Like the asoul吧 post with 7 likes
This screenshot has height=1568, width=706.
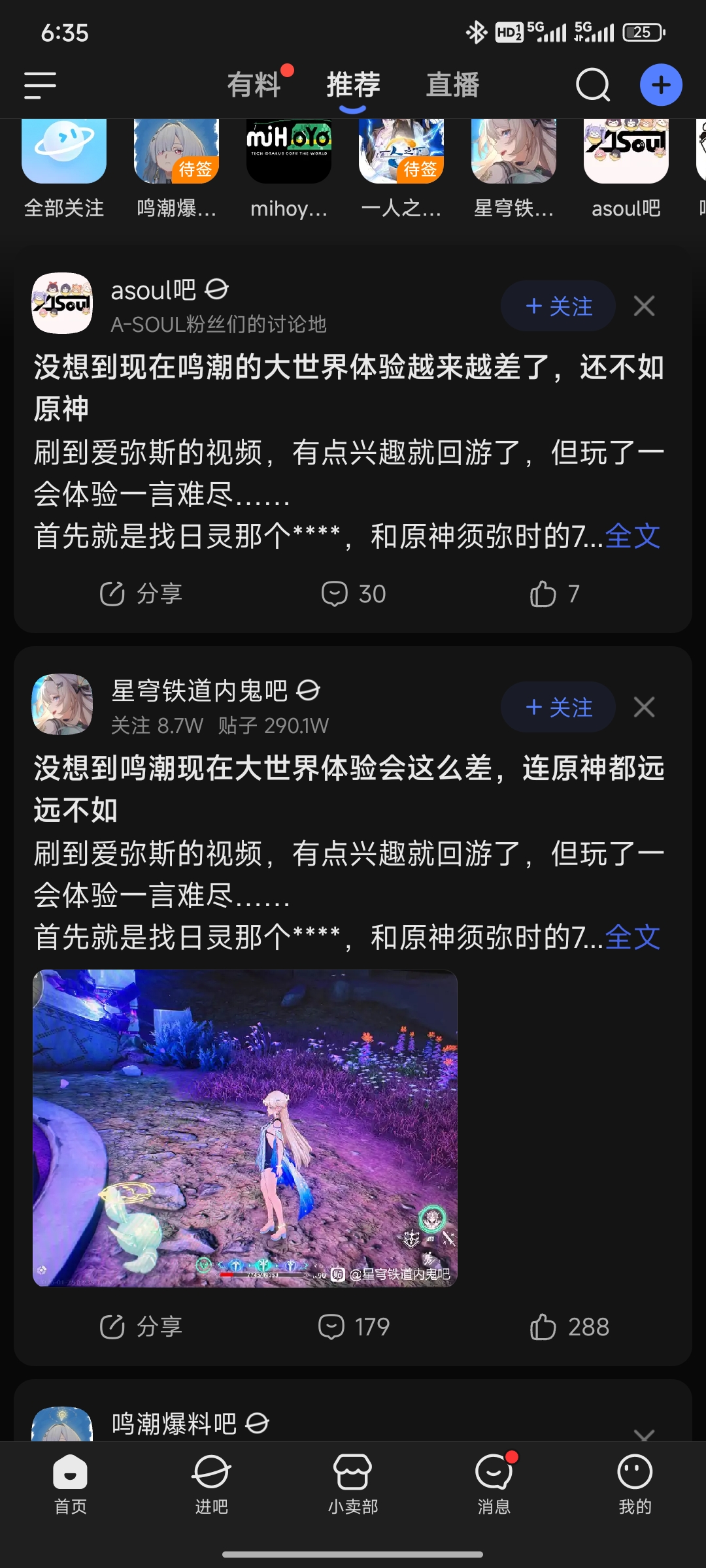click(x=554, y=594)
